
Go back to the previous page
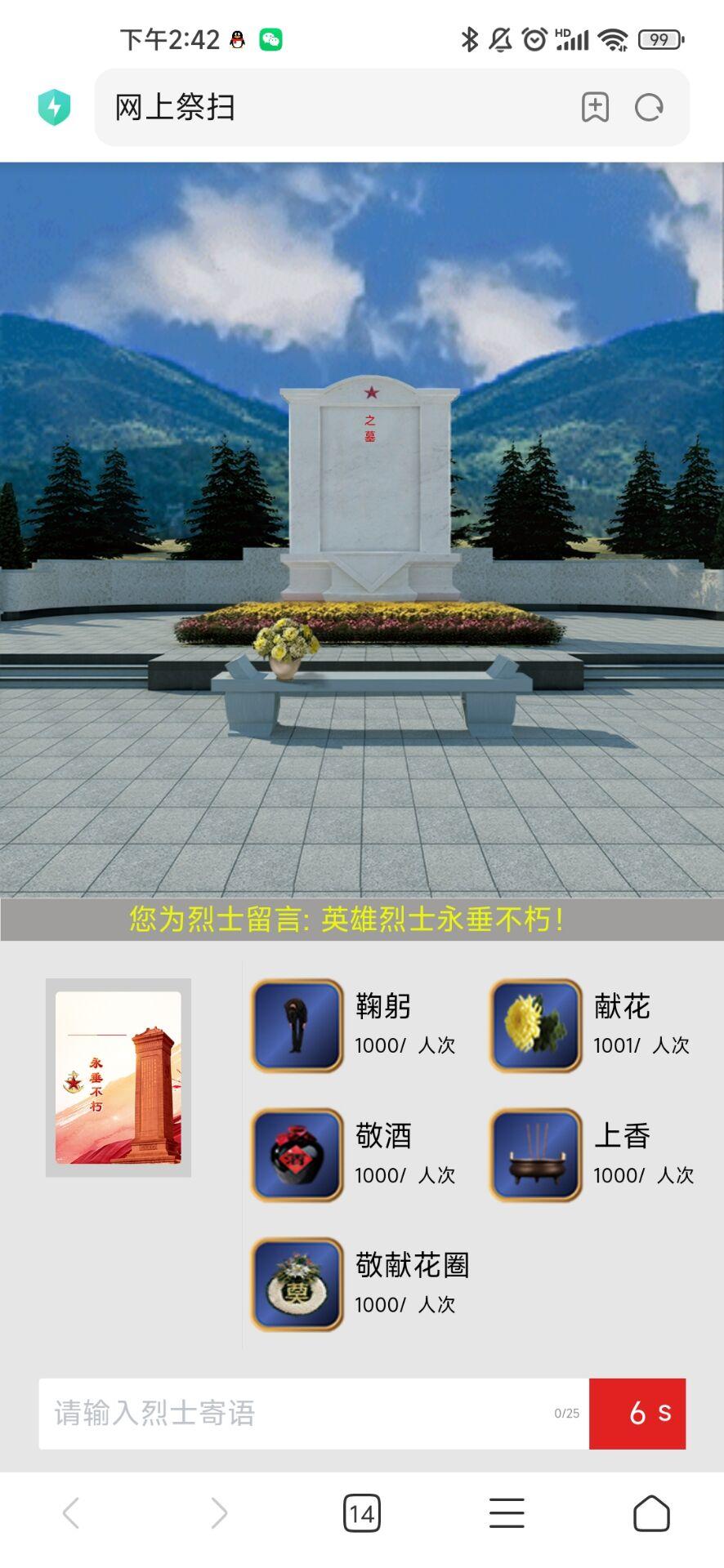(x=72, y=1512)
